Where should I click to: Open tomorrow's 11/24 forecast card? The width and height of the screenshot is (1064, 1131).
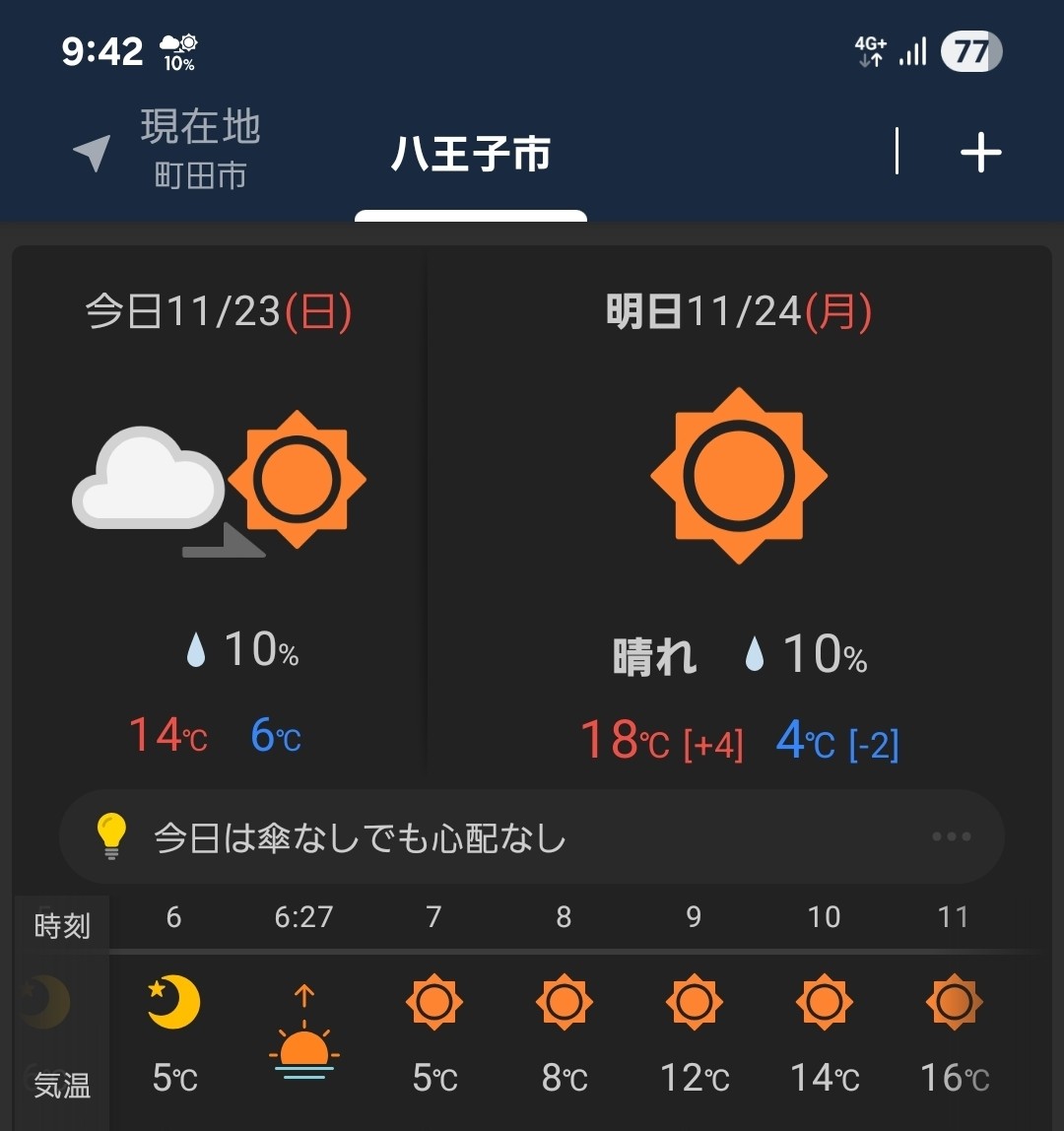click(739, 512)
